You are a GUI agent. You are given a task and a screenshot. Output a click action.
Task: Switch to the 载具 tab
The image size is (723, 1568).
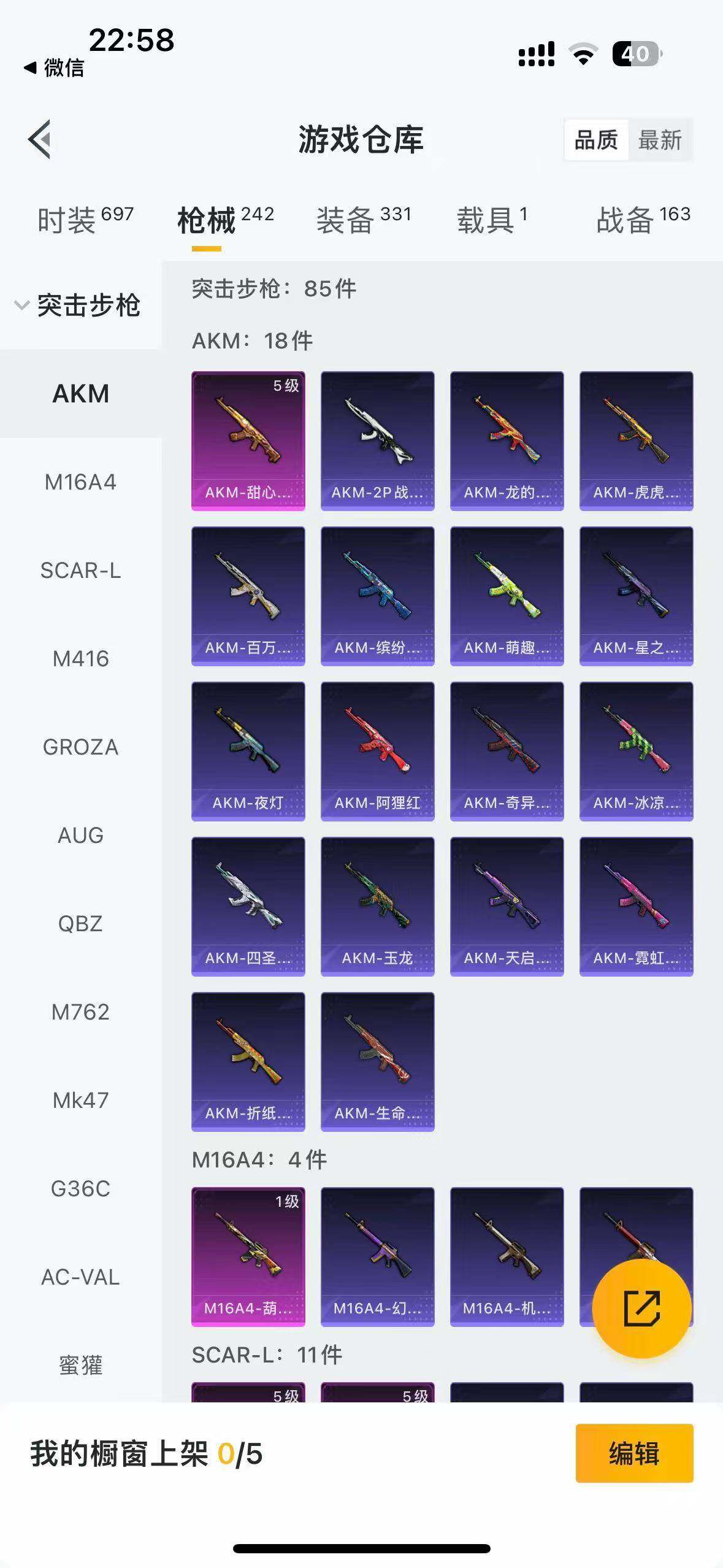click(x=491, y=220)
